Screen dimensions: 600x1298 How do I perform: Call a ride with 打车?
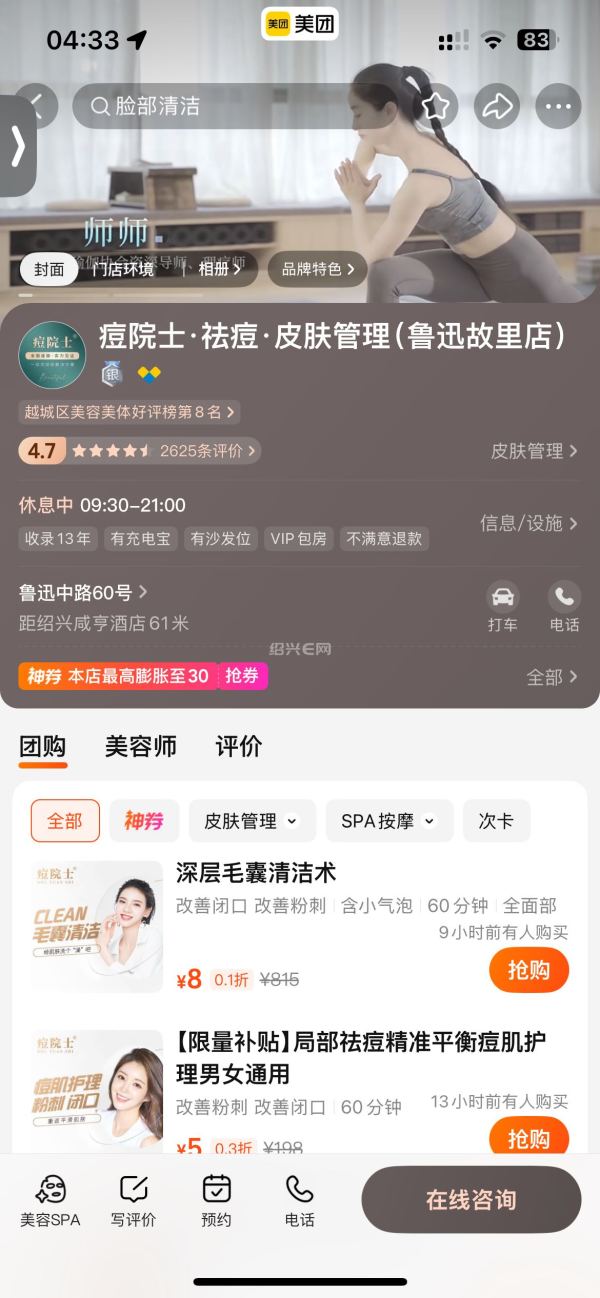pyautogui.click(x=502, y=607)
